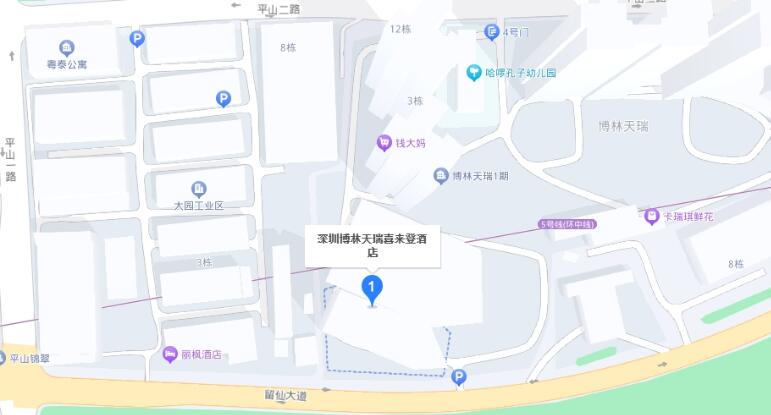Open the 粤泰公寓 marker
The height and width of the screenshot is (415, 771).
67,47
